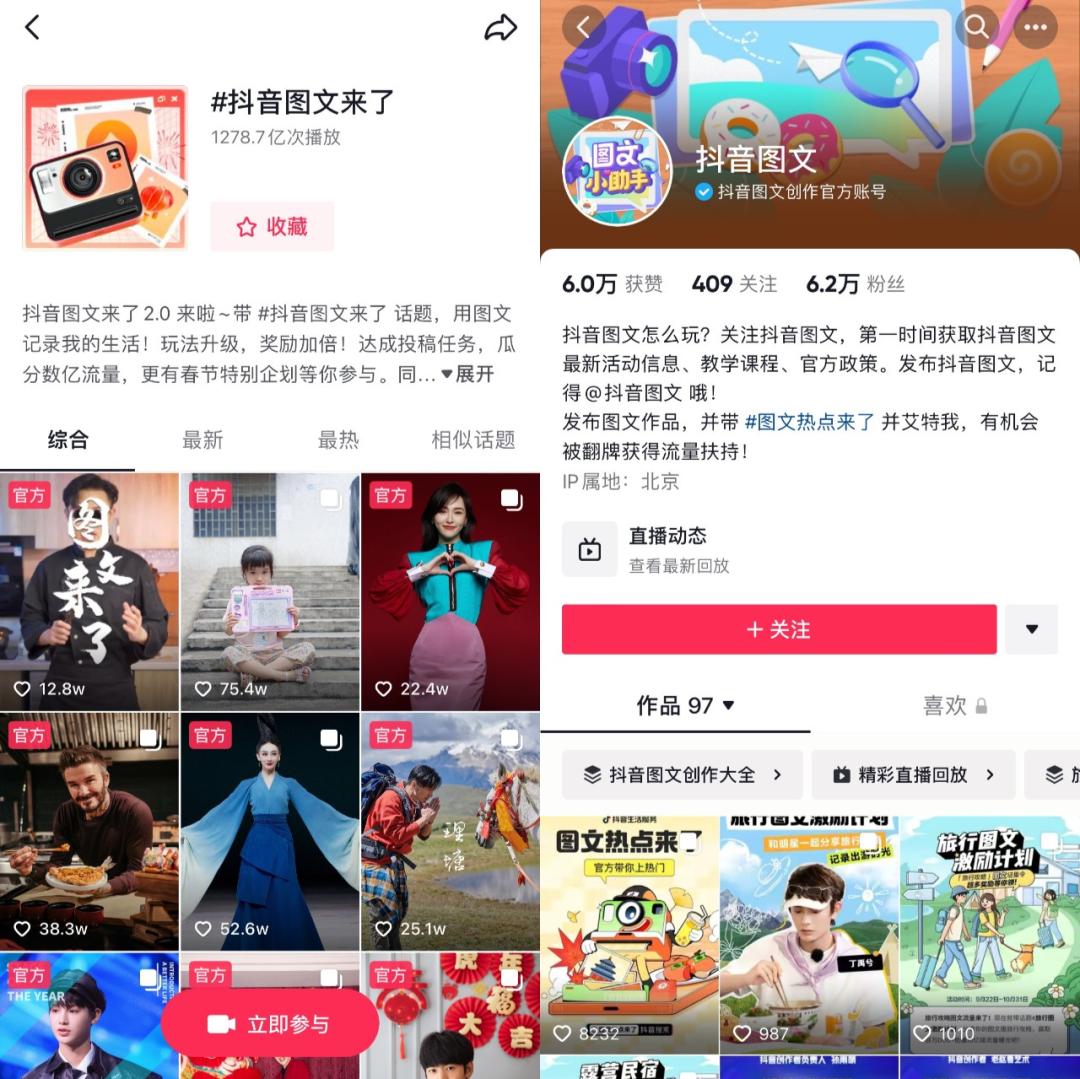Follow 抖音图文 with the 关注 button
Screen dimensions: 1080x1079
click(779, 629)
